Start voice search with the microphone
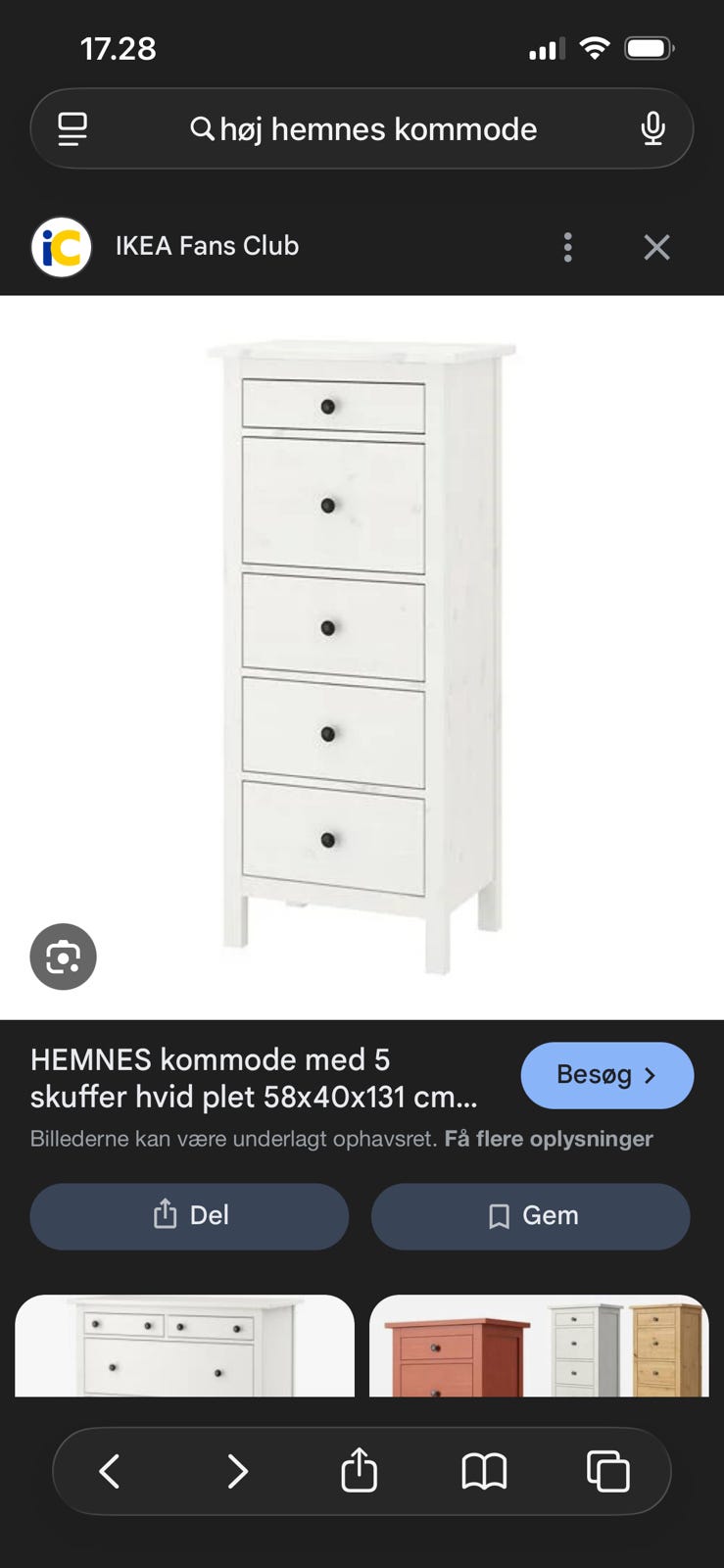This screenshot has width=724, height=1568. (652, 129)
